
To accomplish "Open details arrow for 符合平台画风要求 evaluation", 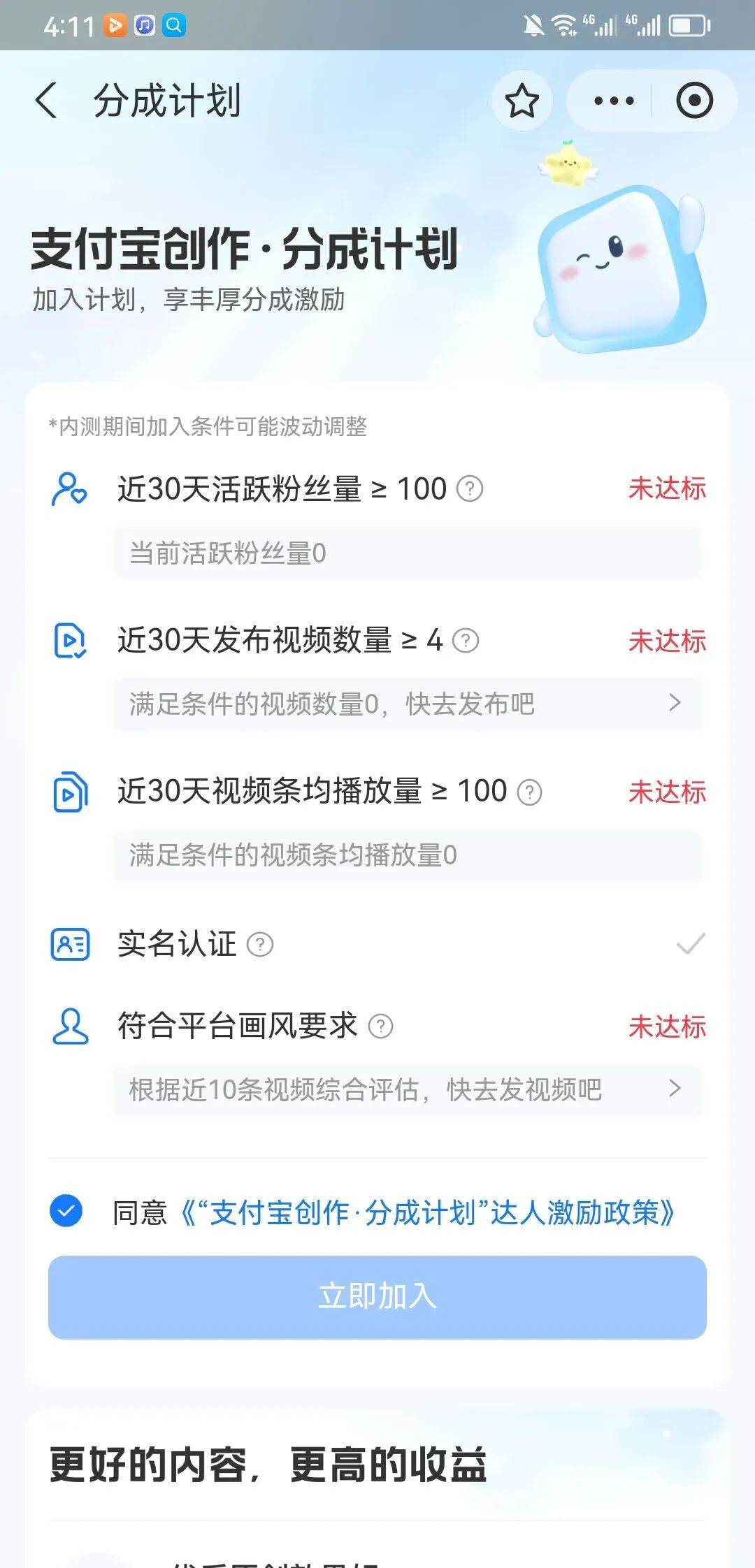I will (x=675, y=1089).
